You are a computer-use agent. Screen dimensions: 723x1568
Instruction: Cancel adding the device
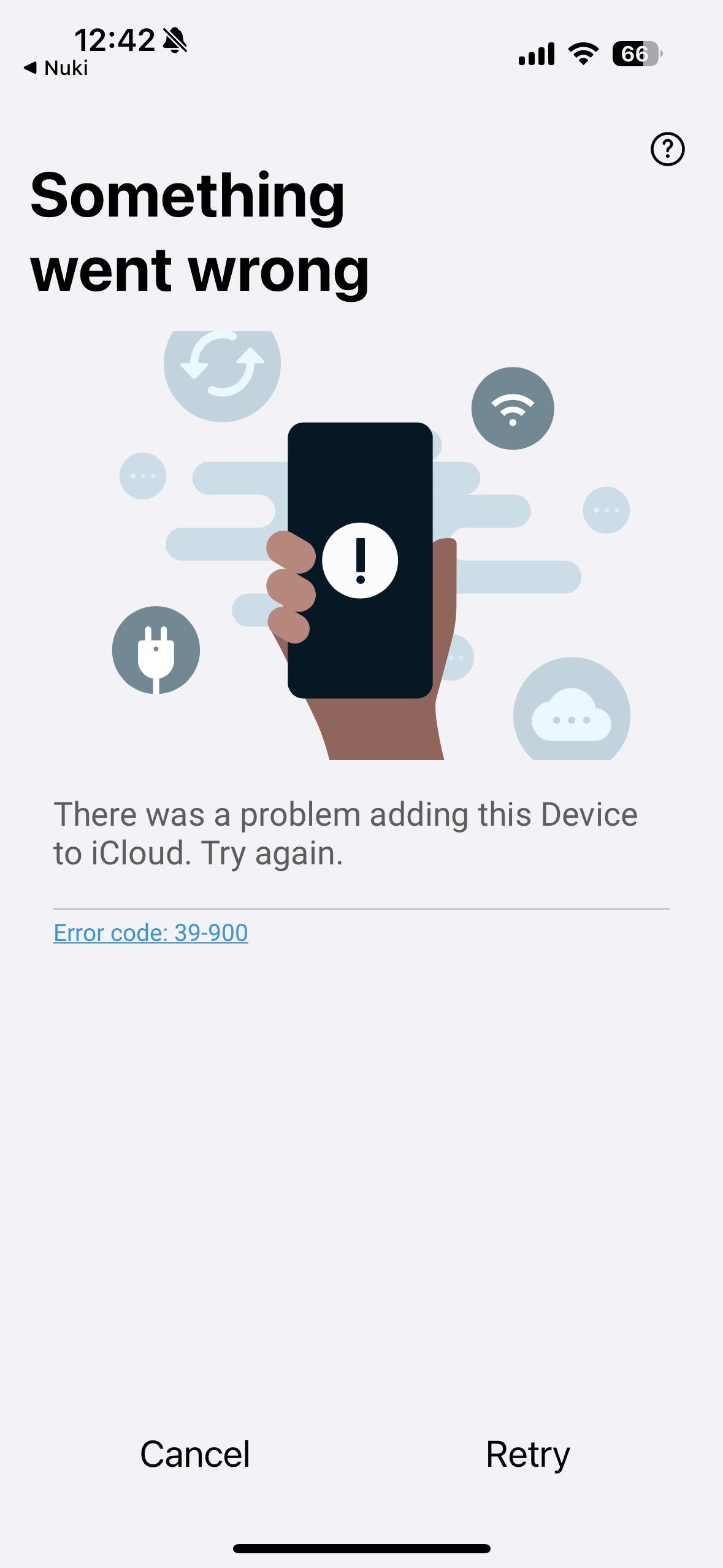195,1454
